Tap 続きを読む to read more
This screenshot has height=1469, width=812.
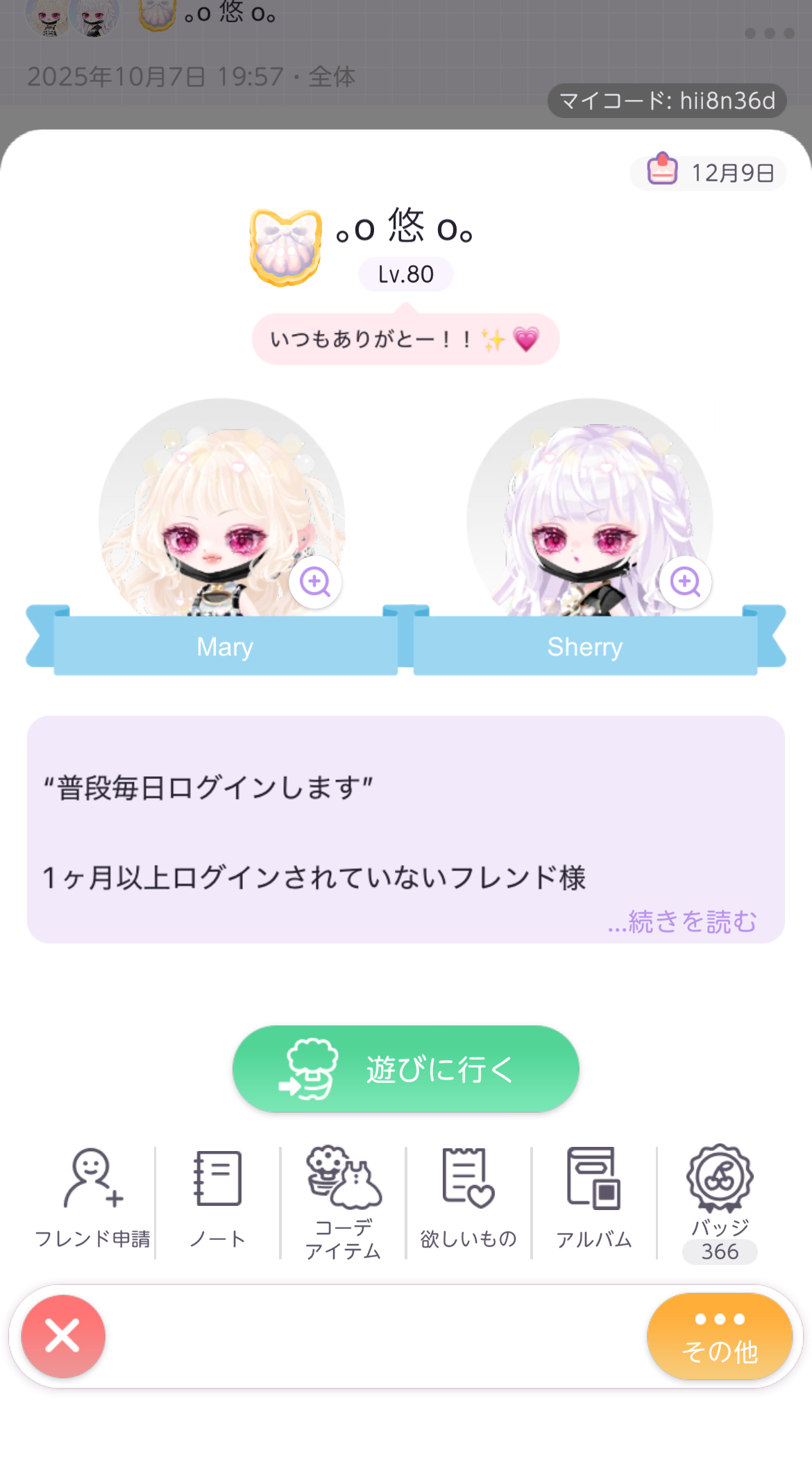[x=682, y=921]
